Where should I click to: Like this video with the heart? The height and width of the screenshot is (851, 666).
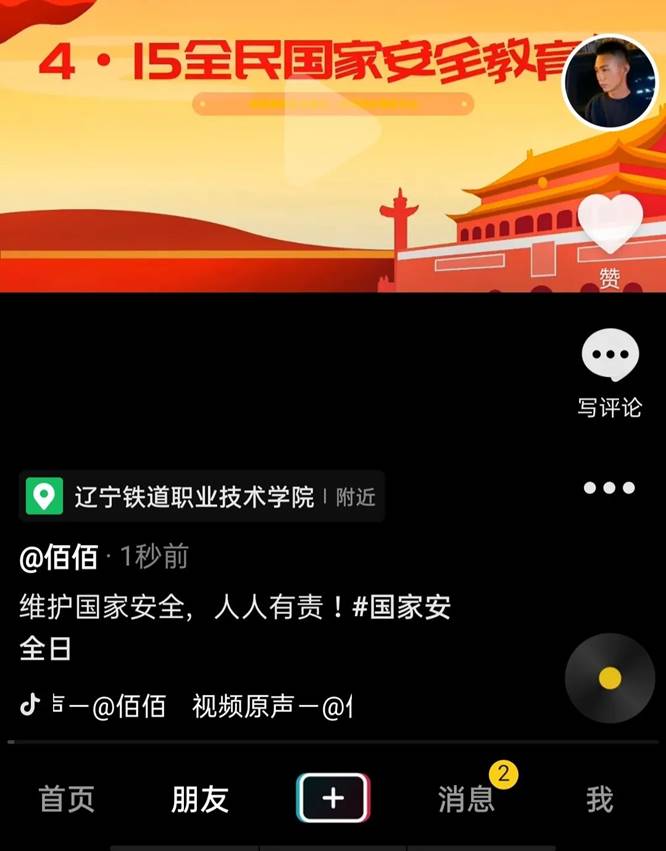(610, 225)
